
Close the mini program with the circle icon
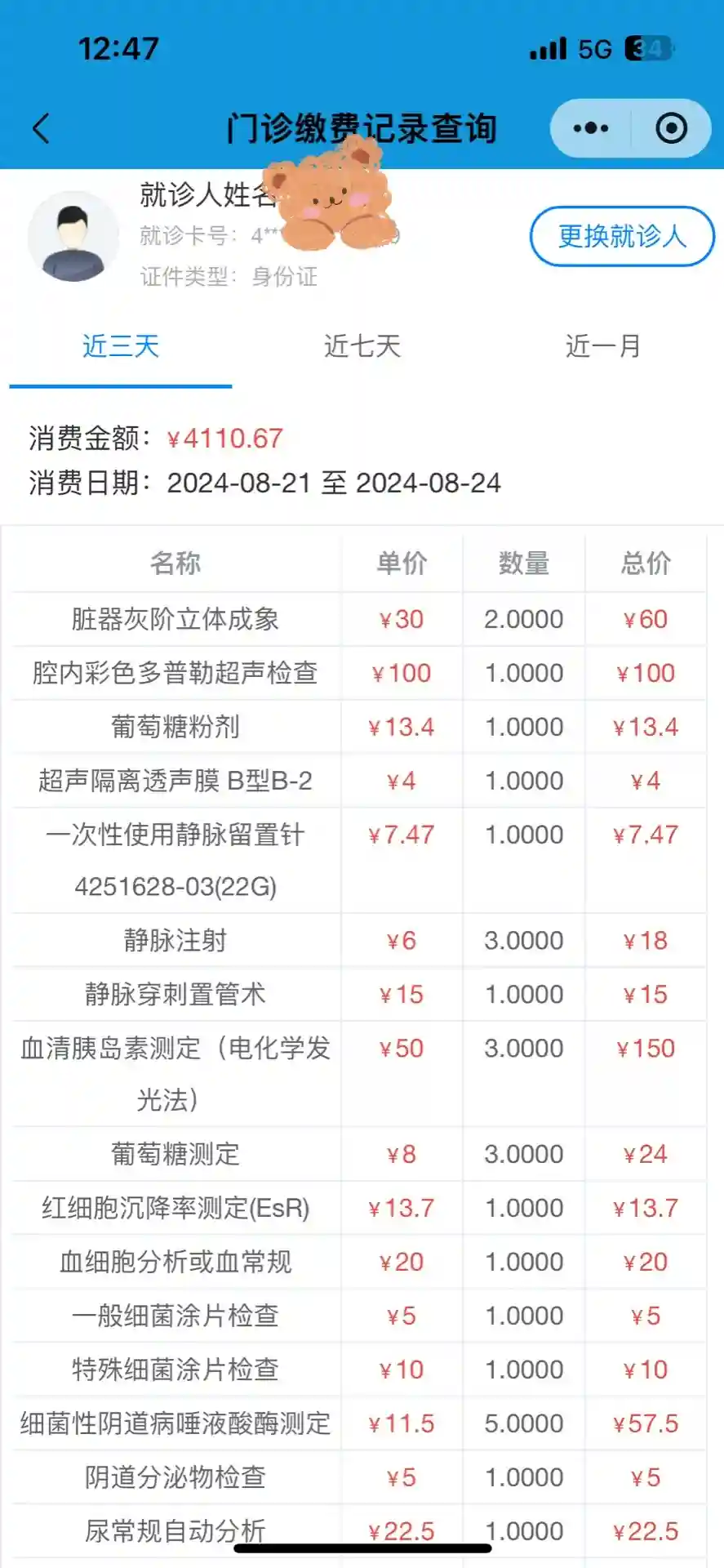coord(671,128)
